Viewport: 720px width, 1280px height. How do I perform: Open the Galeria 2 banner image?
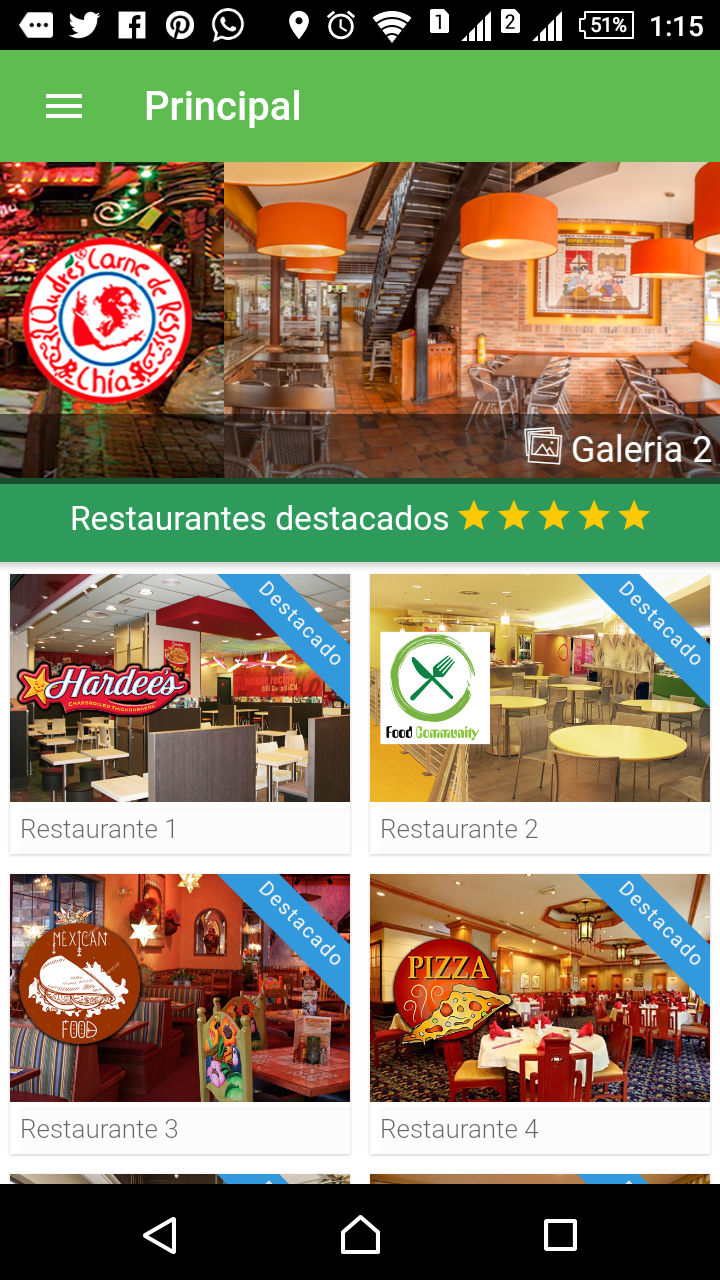470,320
